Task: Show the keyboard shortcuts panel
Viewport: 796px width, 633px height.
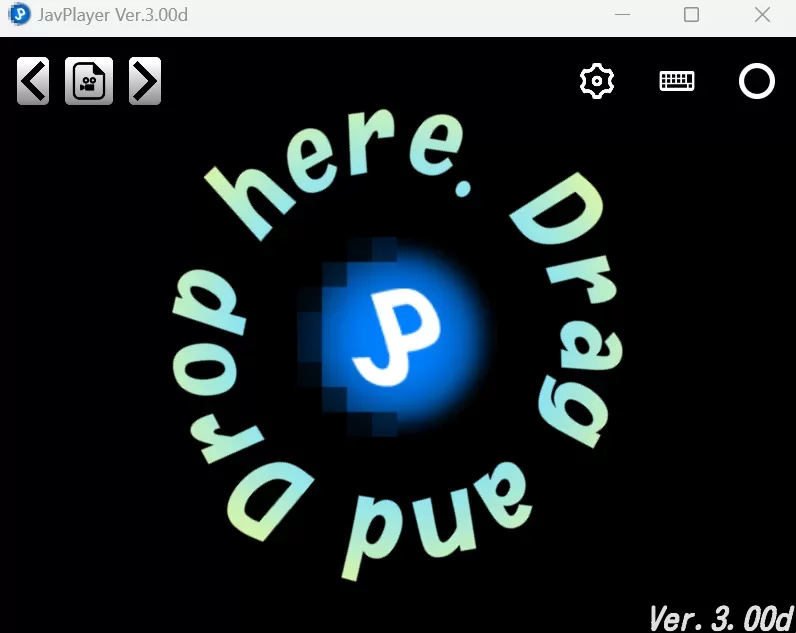Action: tap(677, 81)
